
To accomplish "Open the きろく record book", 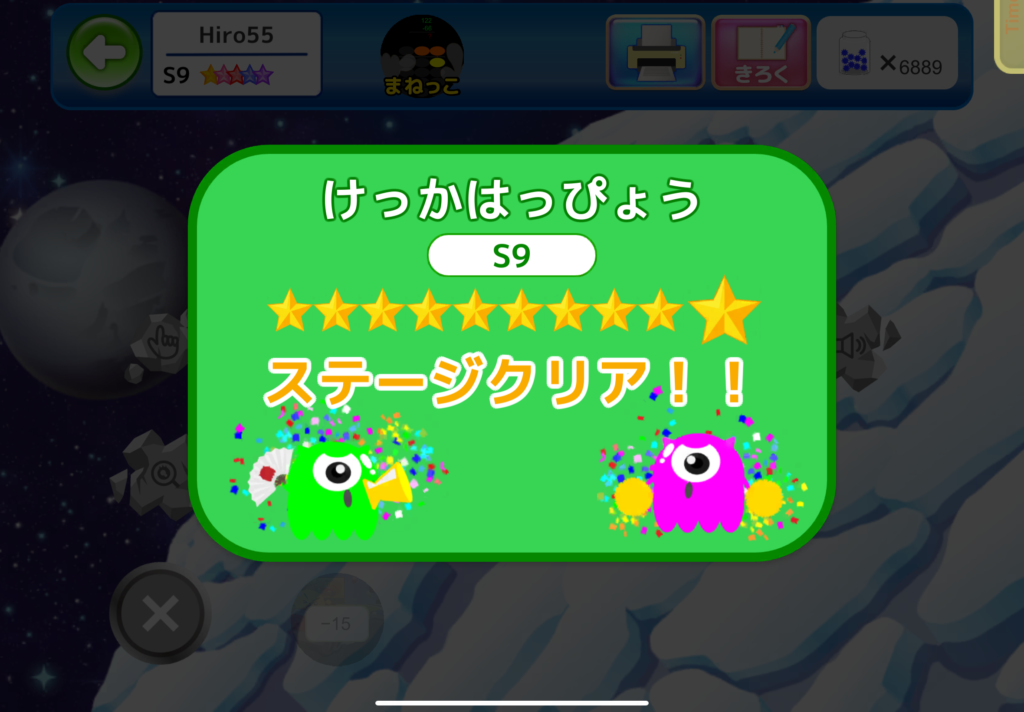I will click(x=760, y=53).
